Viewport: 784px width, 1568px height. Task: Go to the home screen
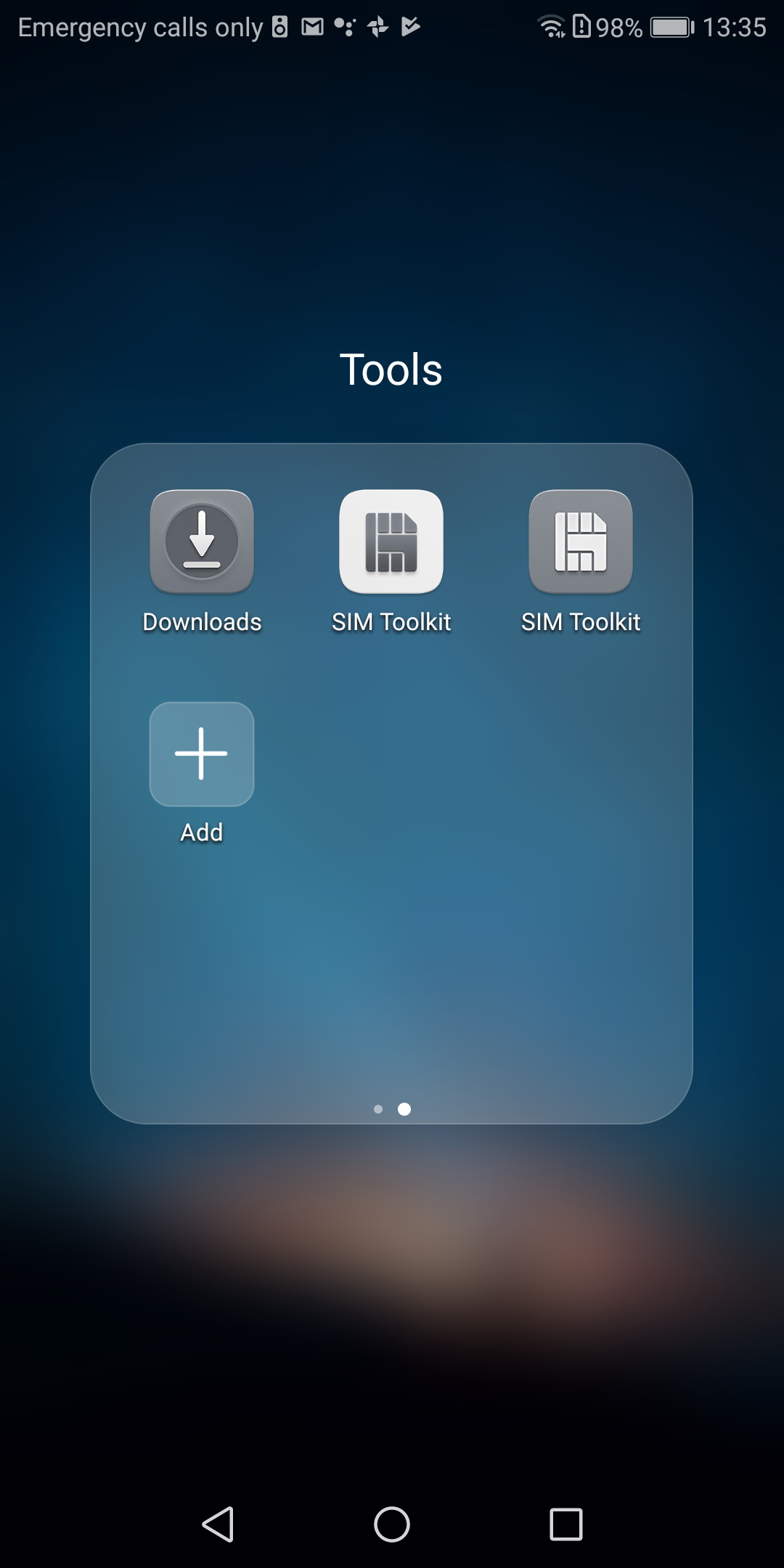coord(392,1524)
